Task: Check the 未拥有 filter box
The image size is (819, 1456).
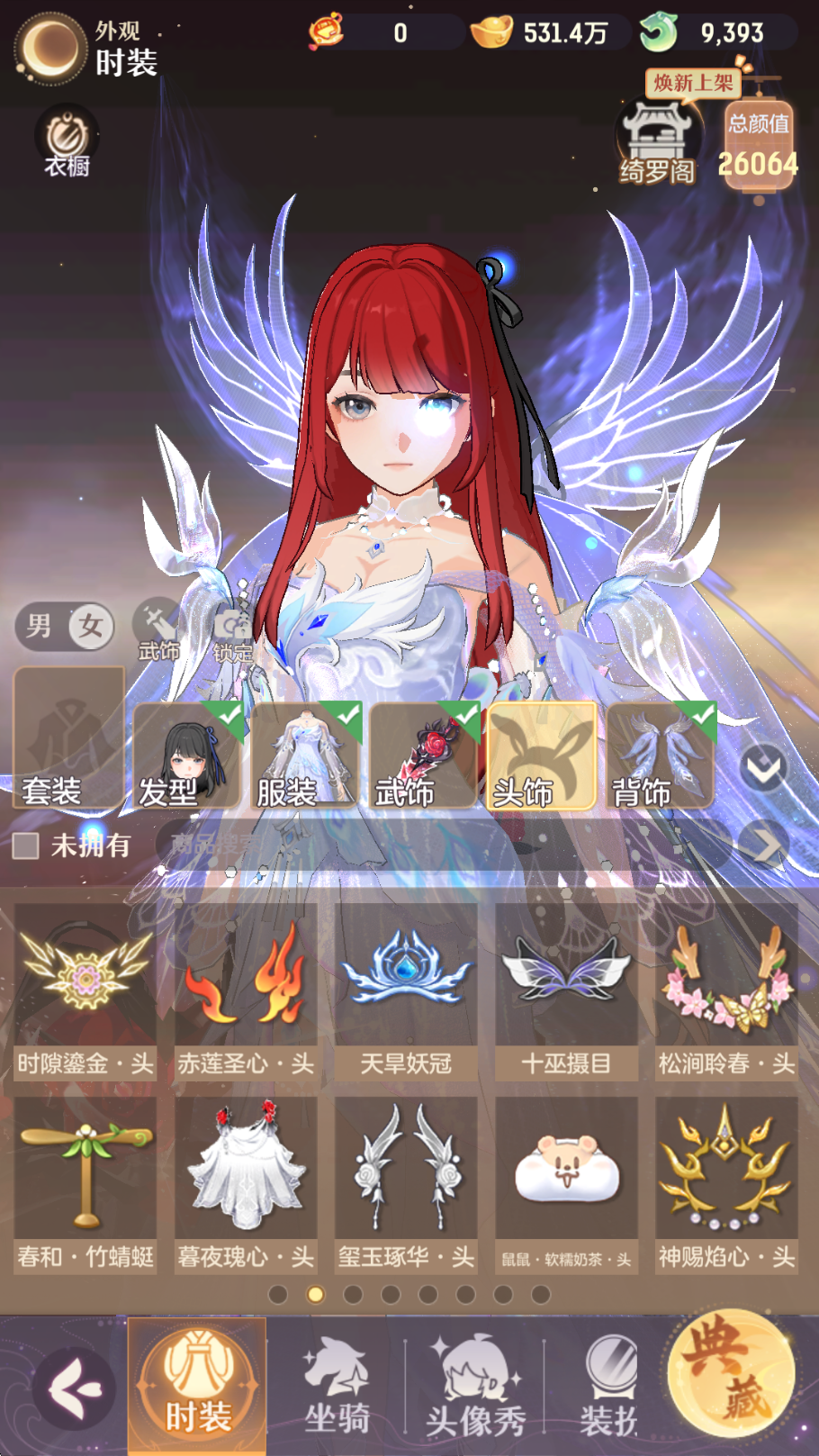Action: [x=25, y=846]
